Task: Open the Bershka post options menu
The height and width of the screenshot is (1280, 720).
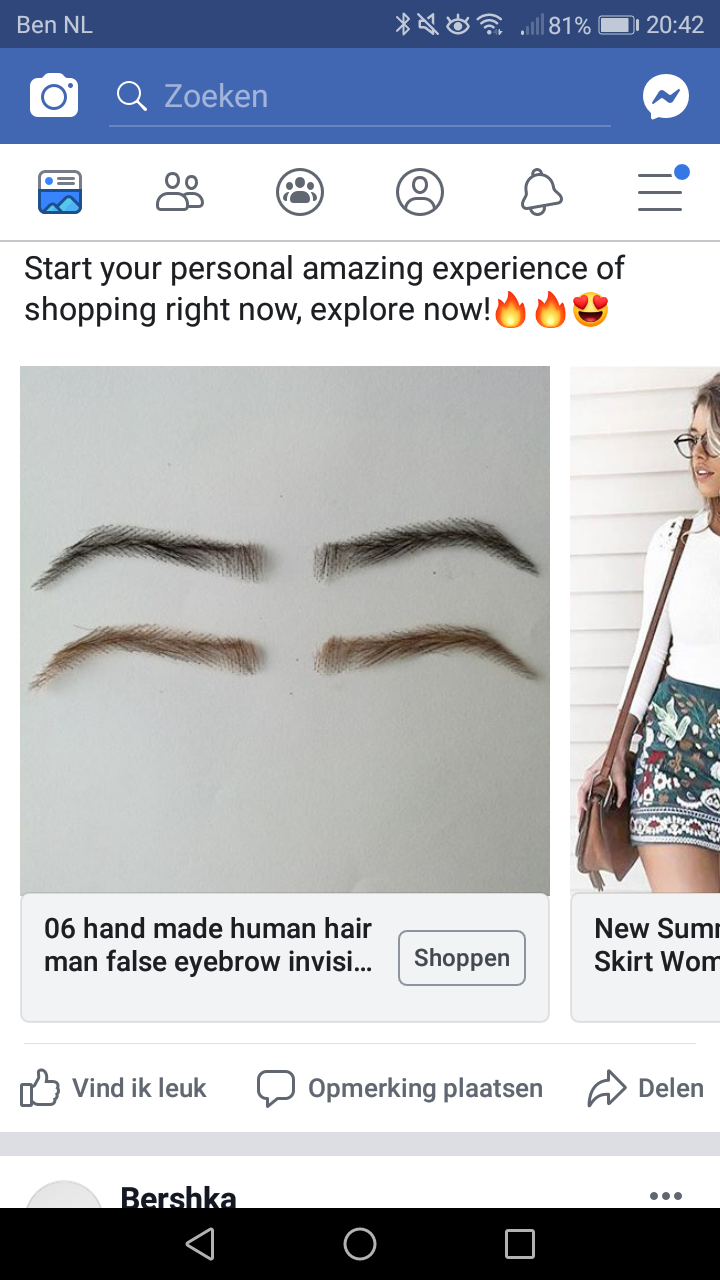Action: click(666, 1195)
